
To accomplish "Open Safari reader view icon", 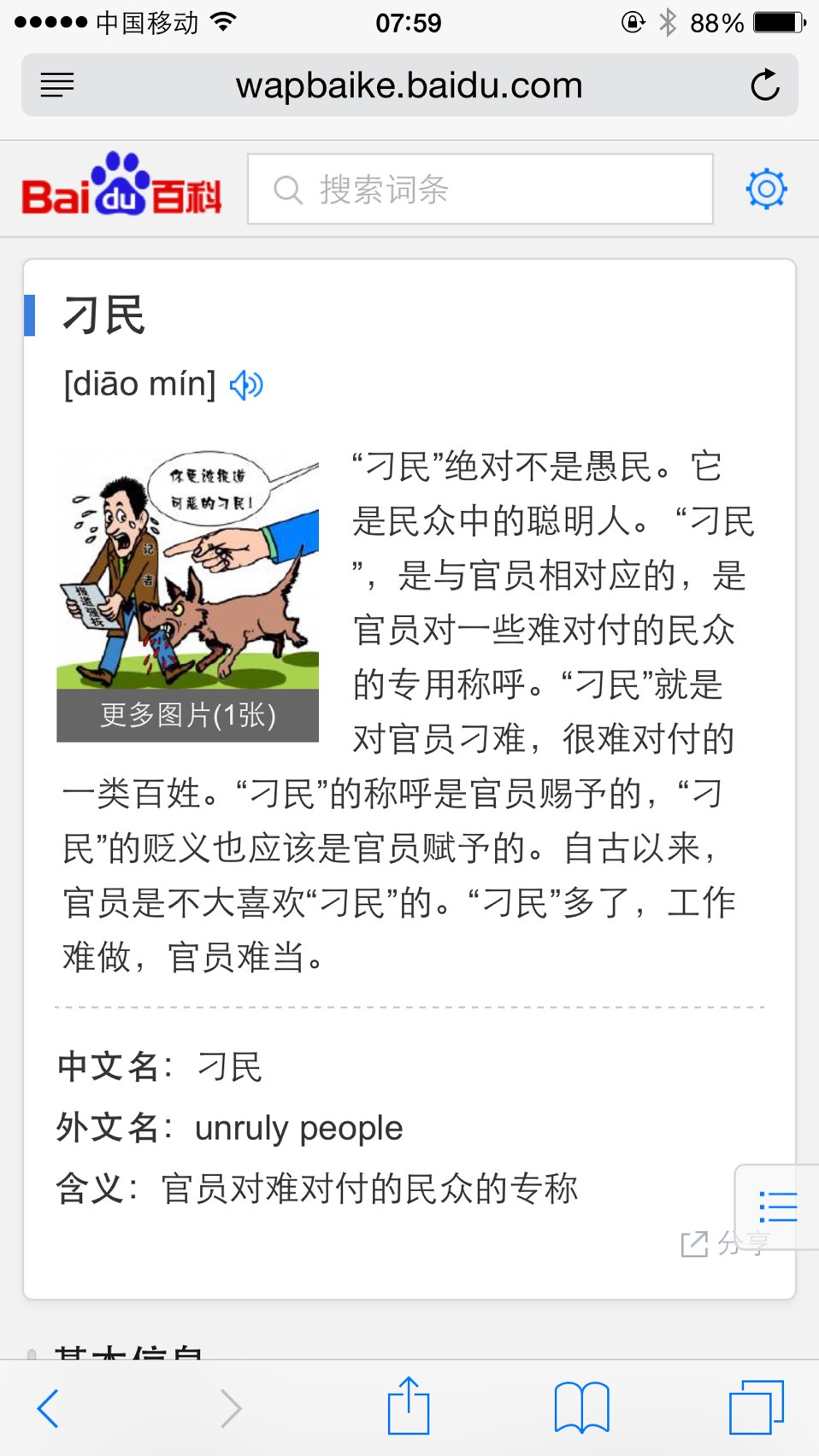I will [57, 85].
